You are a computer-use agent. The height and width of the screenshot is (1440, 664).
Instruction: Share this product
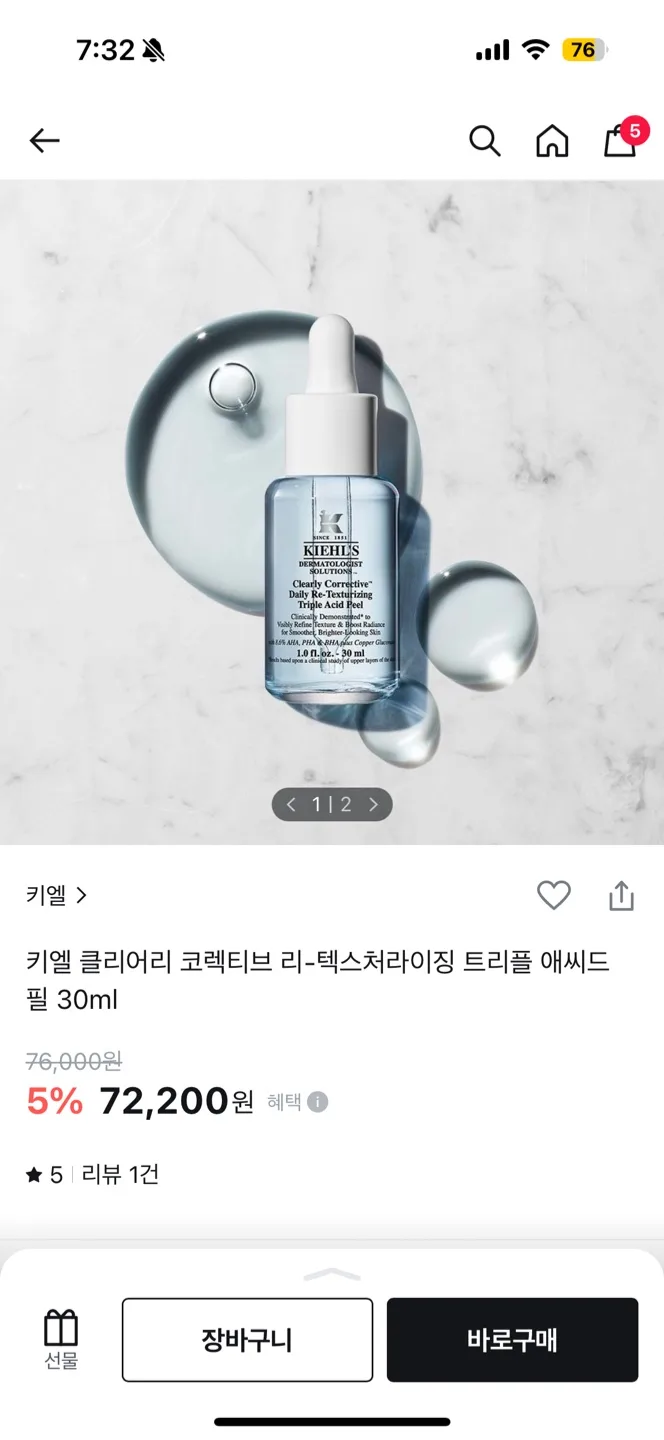(621, 895)
